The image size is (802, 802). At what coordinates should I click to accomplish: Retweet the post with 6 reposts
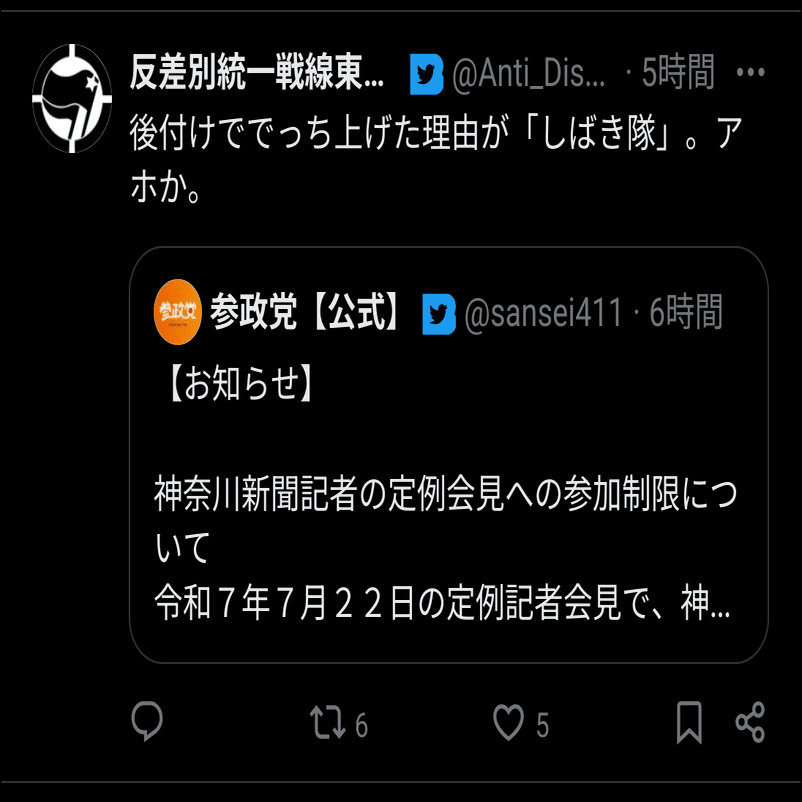[x=328, y=723]
